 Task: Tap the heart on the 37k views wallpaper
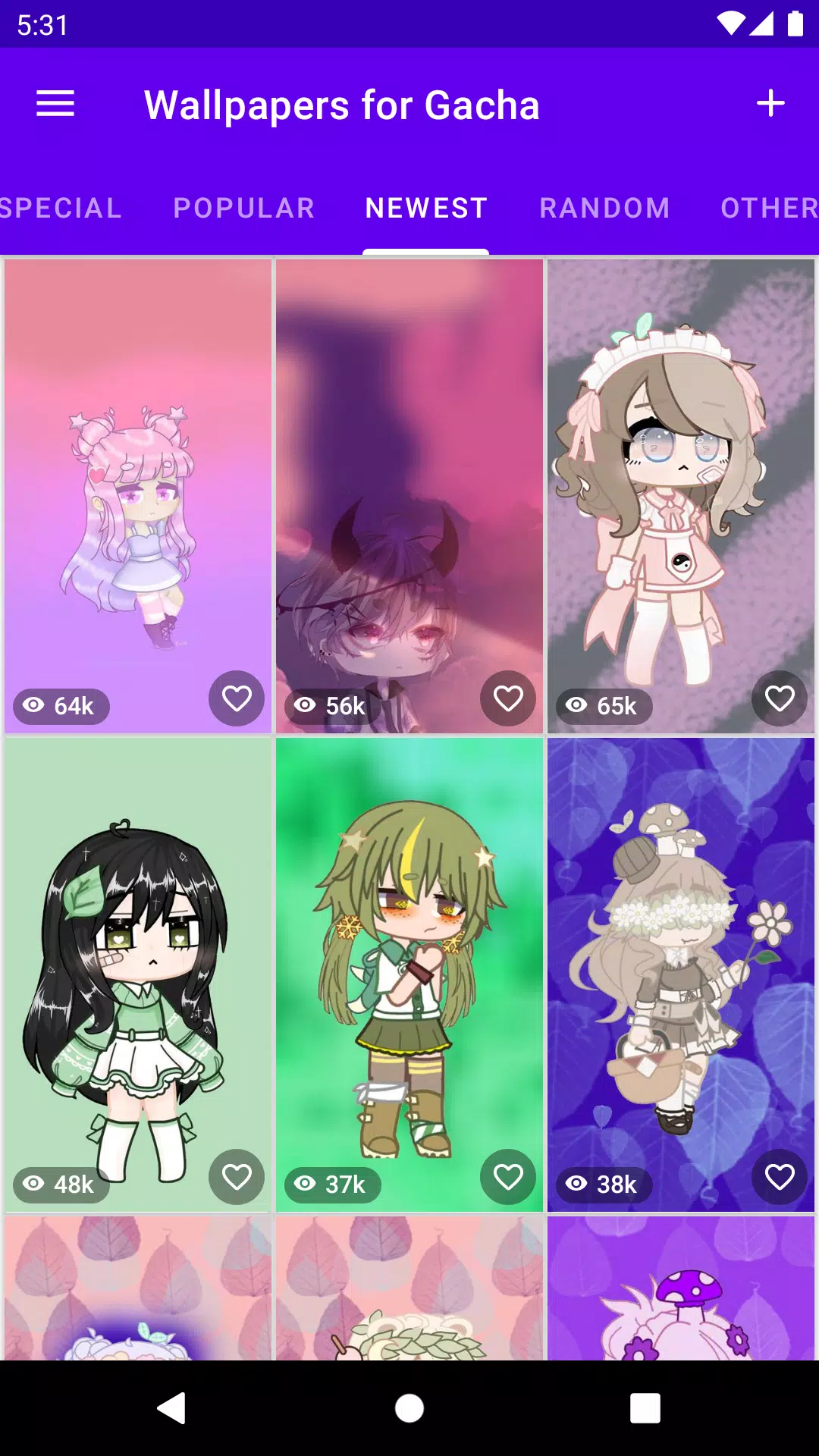tap(508, 1177)
